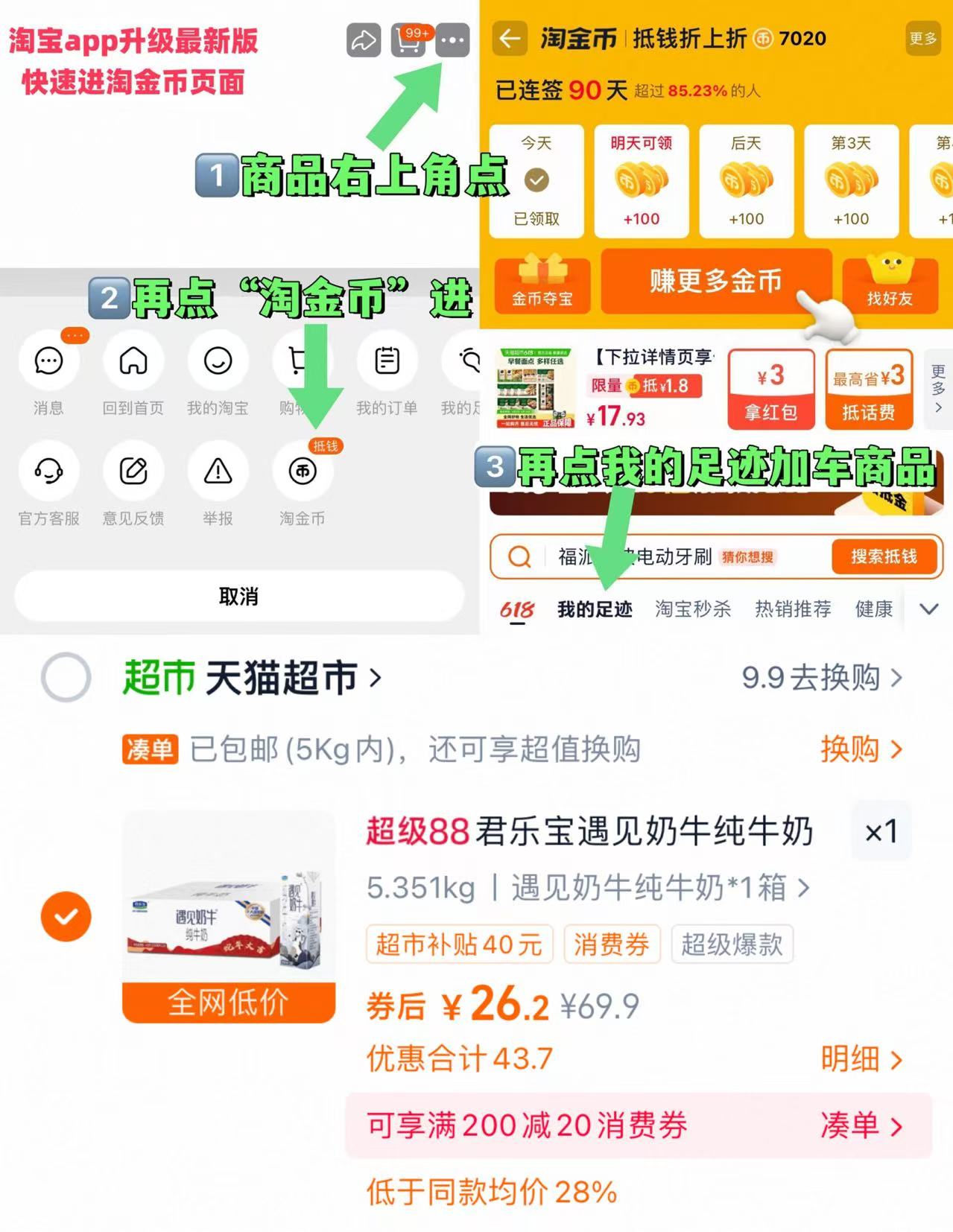Expand 遇见奶牛纯牛奶*1箱 detail arrow
The image size is (953, 1232).
[803, 889]
